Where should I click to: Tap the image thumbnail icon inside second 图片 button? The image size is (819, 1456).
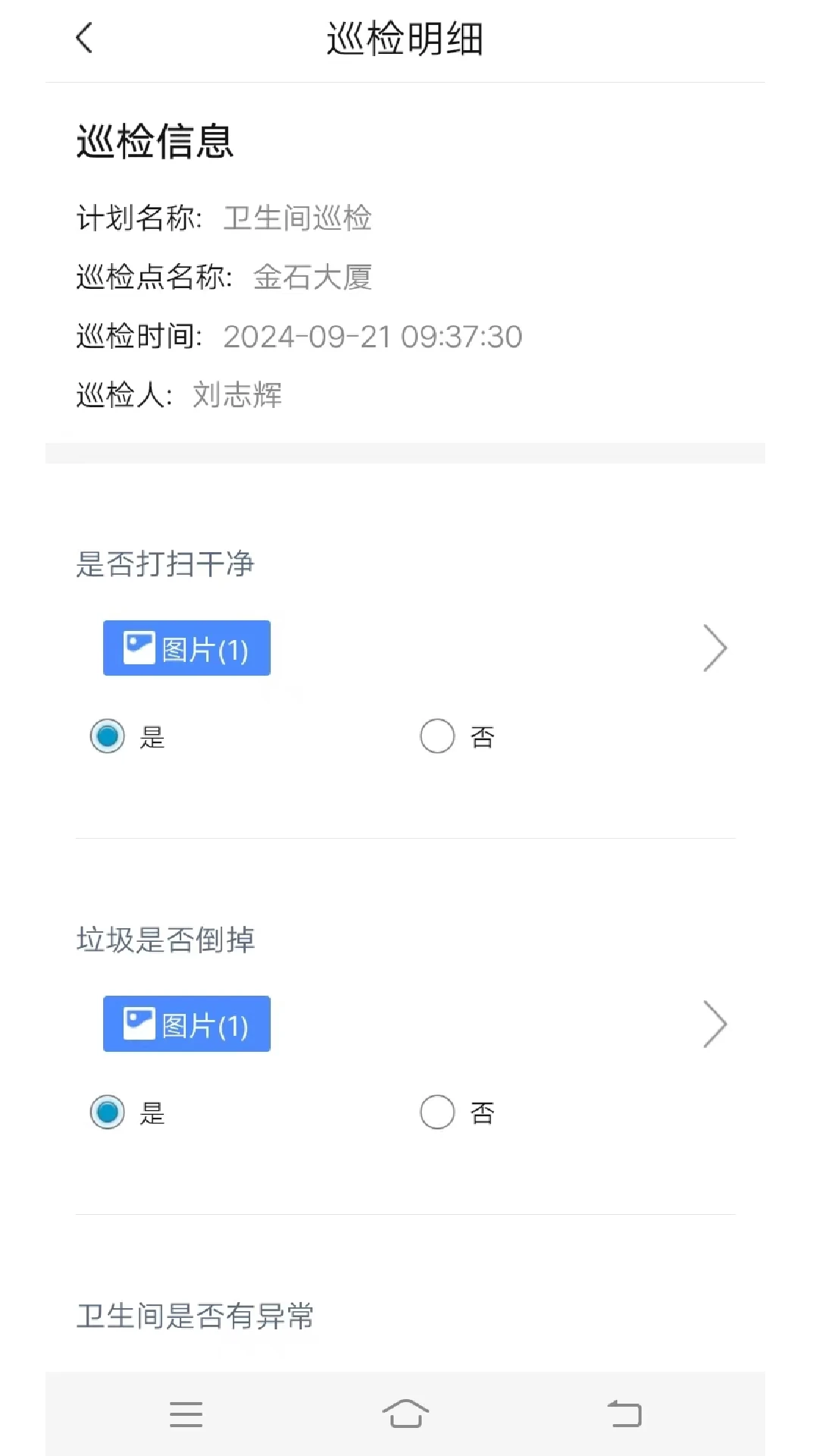click(140, 1021)
